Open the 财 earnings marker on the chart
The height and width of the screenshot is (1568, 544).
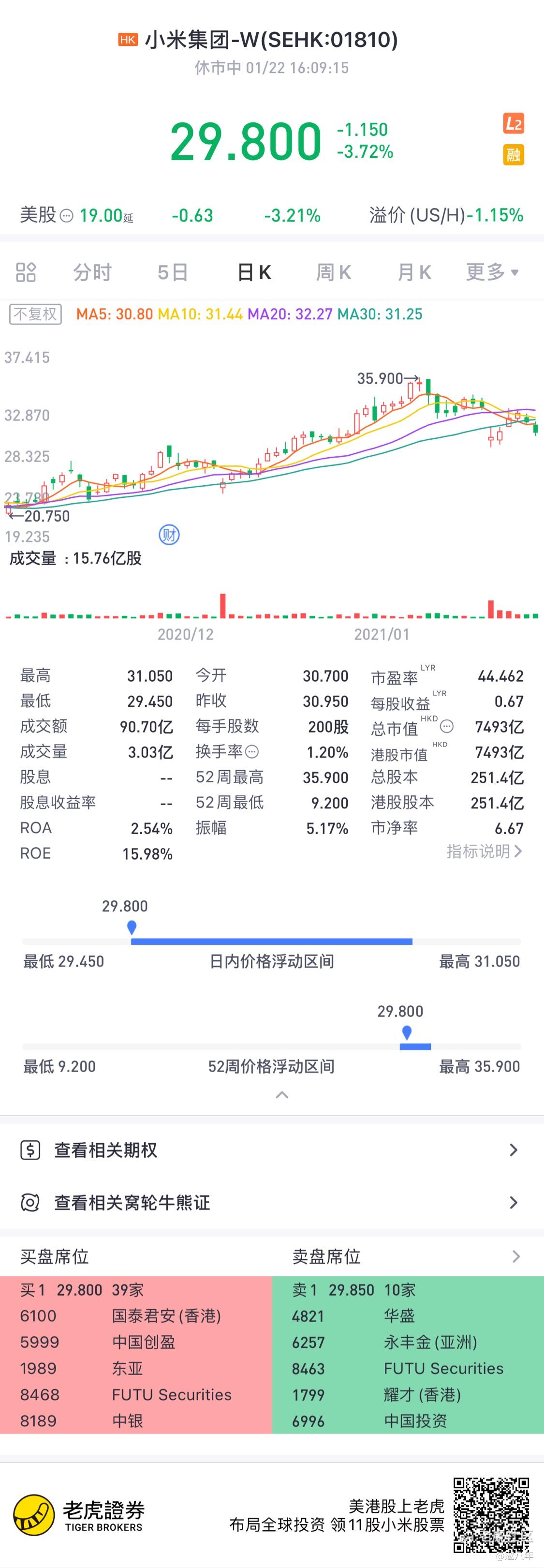169,535
